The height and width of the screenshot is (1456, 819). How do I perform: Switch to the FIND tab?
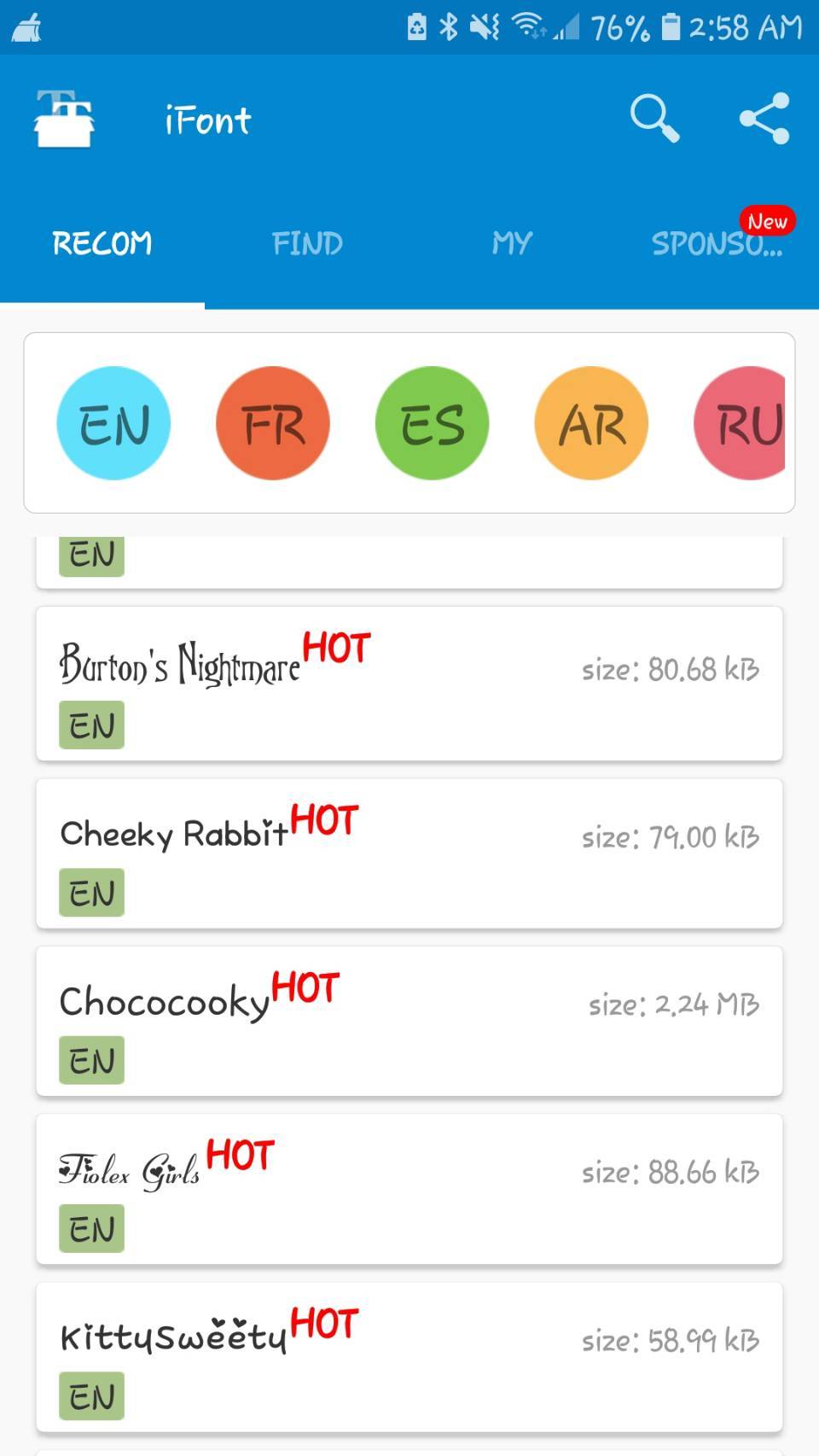click(307, 244)
